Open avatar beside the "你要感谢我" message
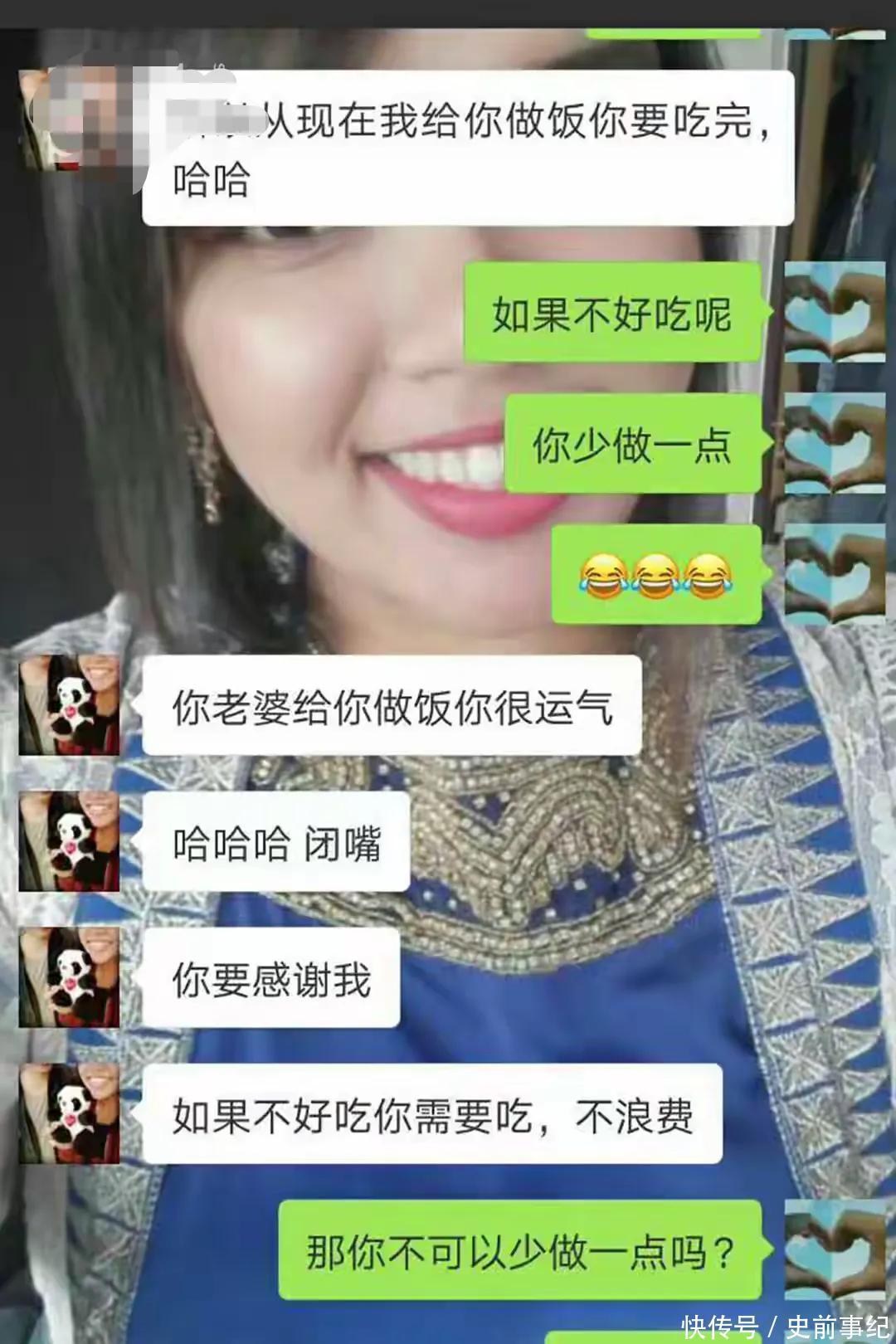The width and height of the screenshot is (896, 1344). (x=70, y=977)
